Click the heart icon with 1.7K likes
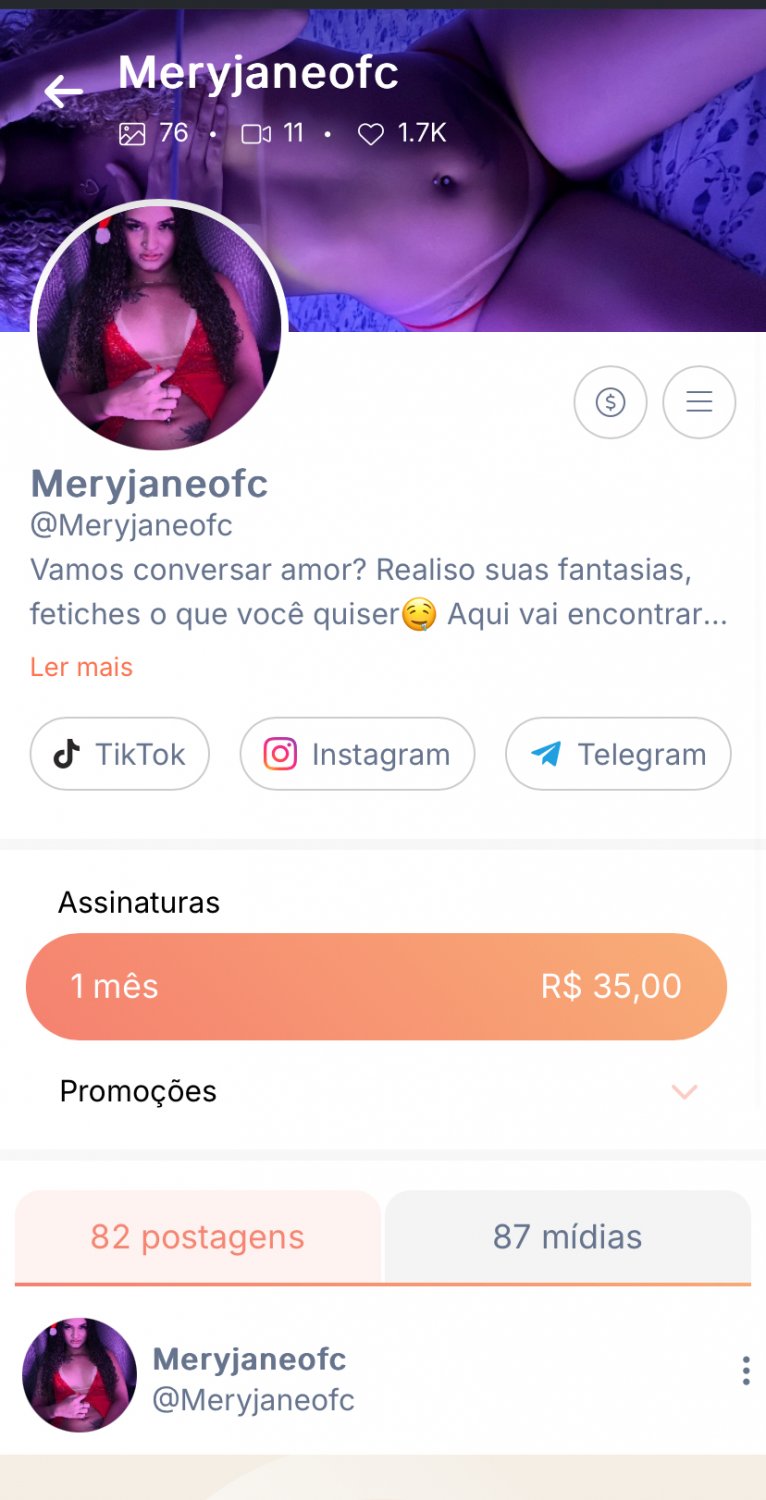 tap(370, 132)
